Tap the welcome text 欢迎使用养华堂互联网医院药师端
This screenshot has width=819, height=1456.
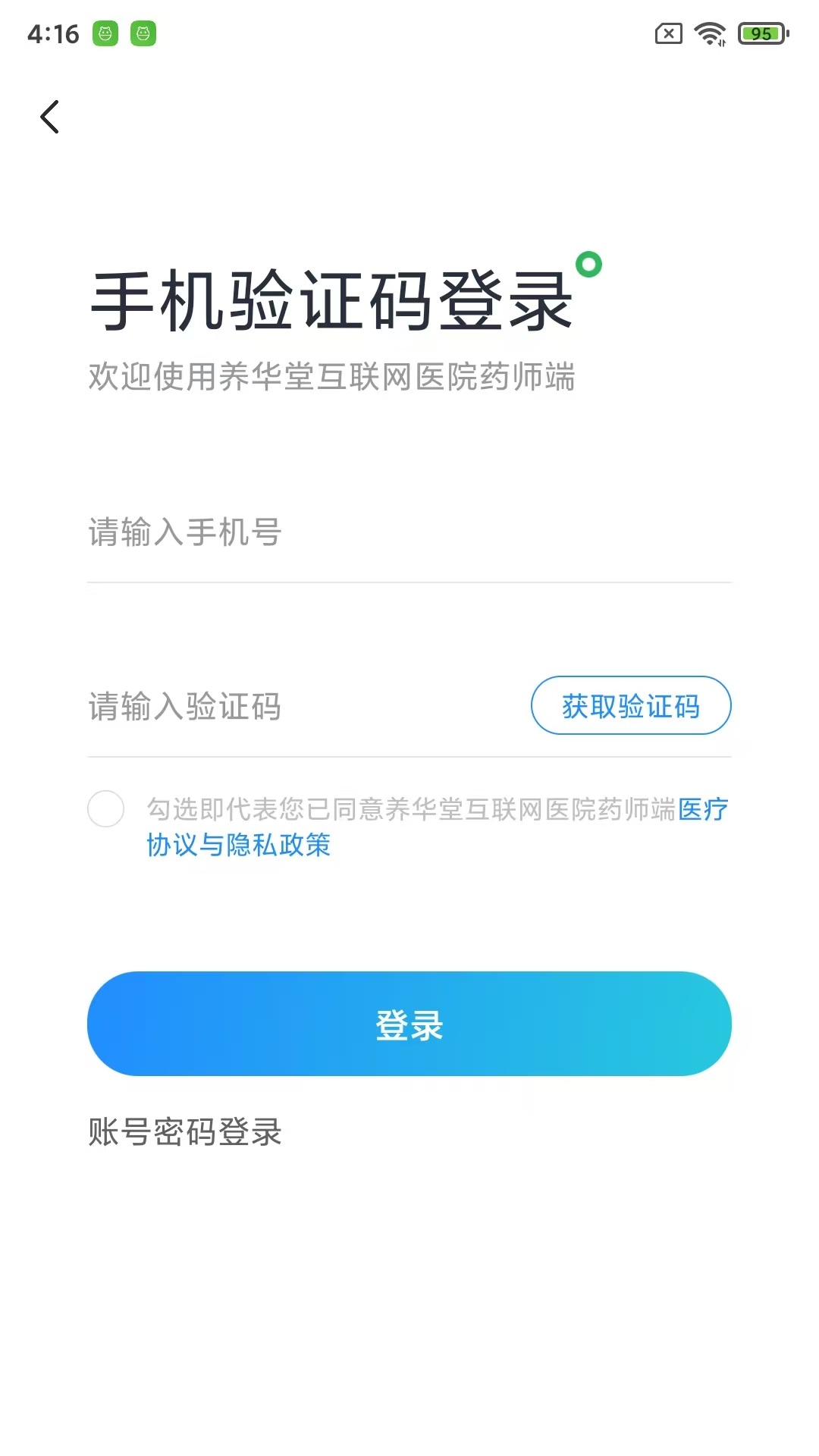332,378
